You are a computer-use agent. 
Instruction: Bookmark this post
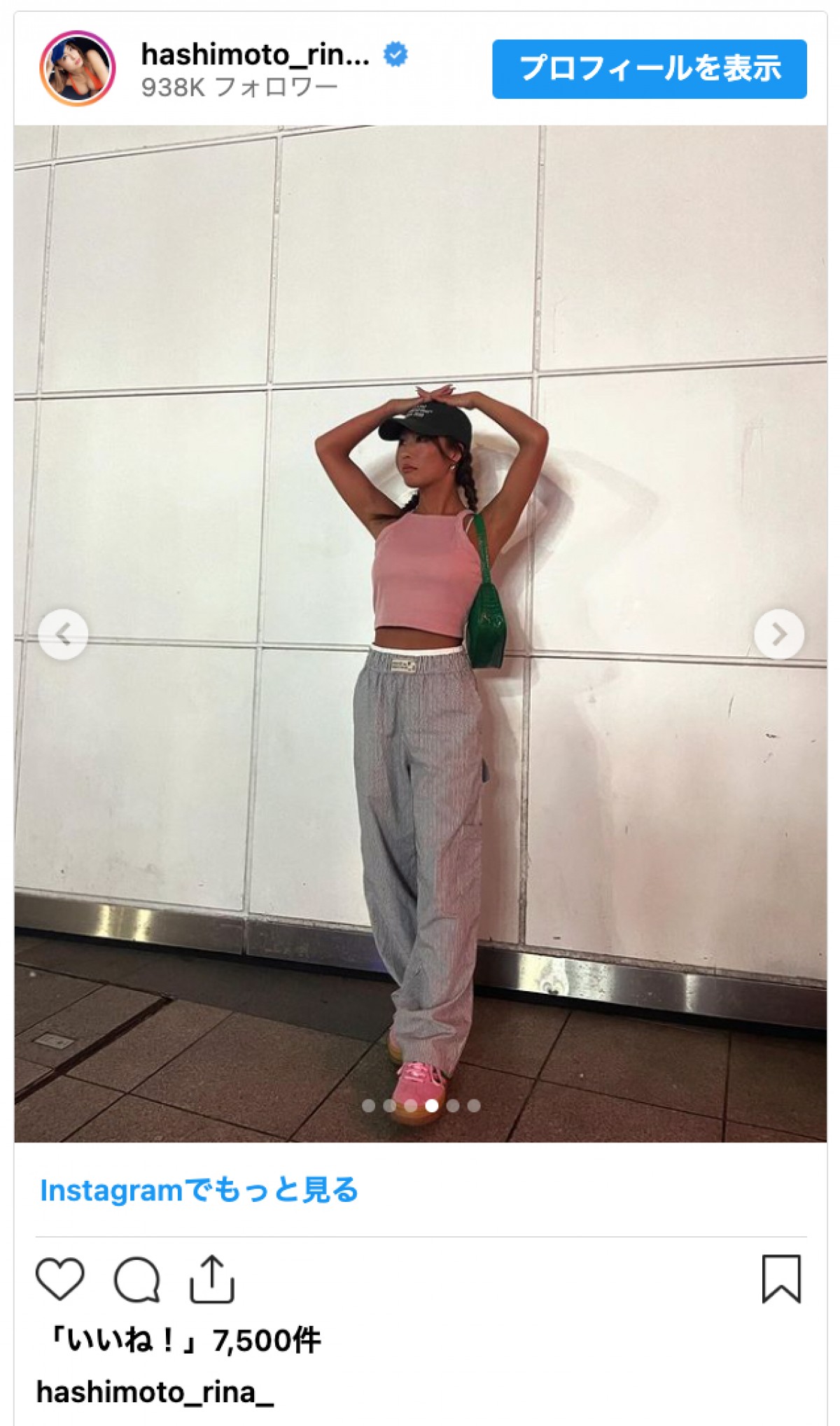coord(781,1279)
